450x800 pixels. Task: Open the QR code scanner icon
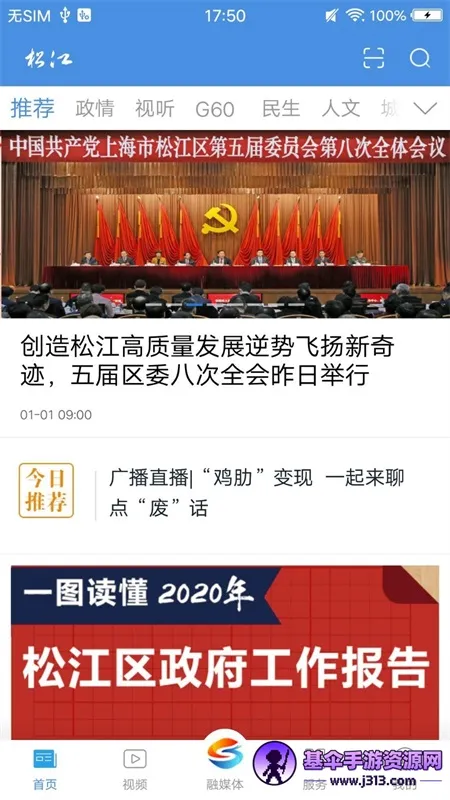(x=373, y=58)
